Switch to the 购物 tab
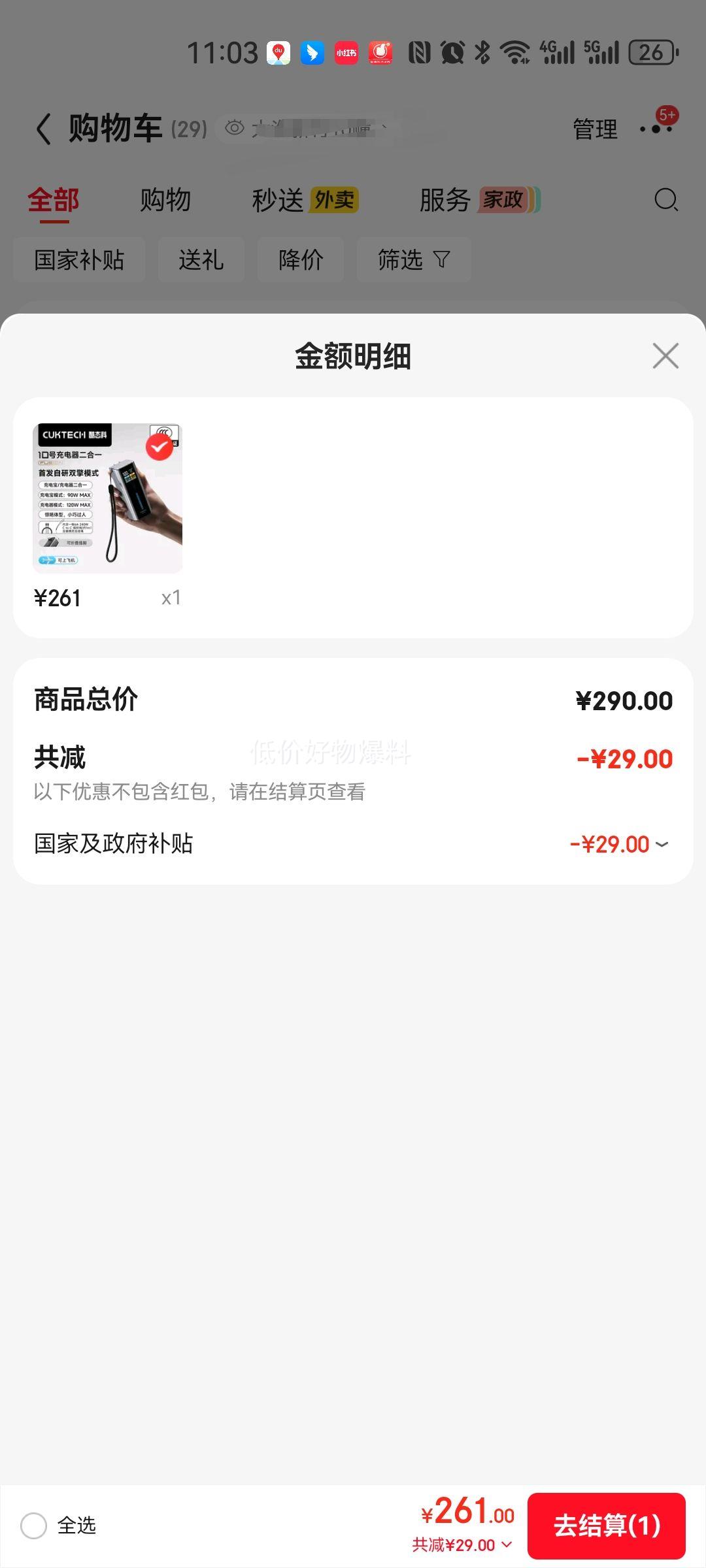 click(165, 200)
